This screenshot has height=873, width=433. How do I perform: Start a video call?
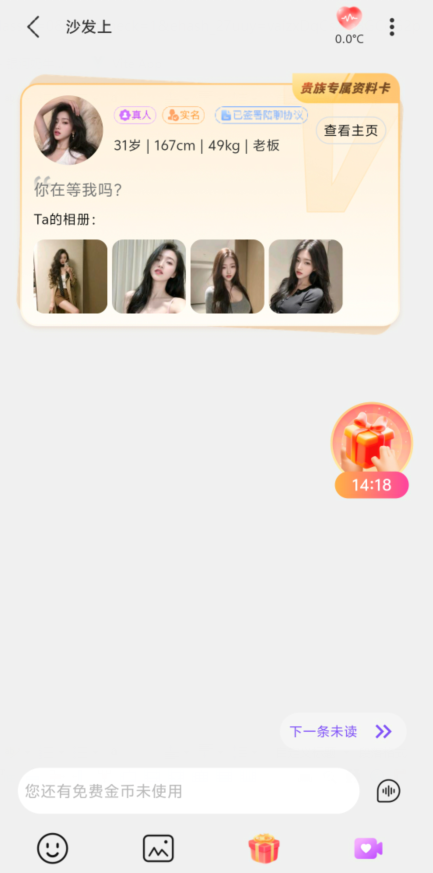pyautogui.click(x=368, y=849)
